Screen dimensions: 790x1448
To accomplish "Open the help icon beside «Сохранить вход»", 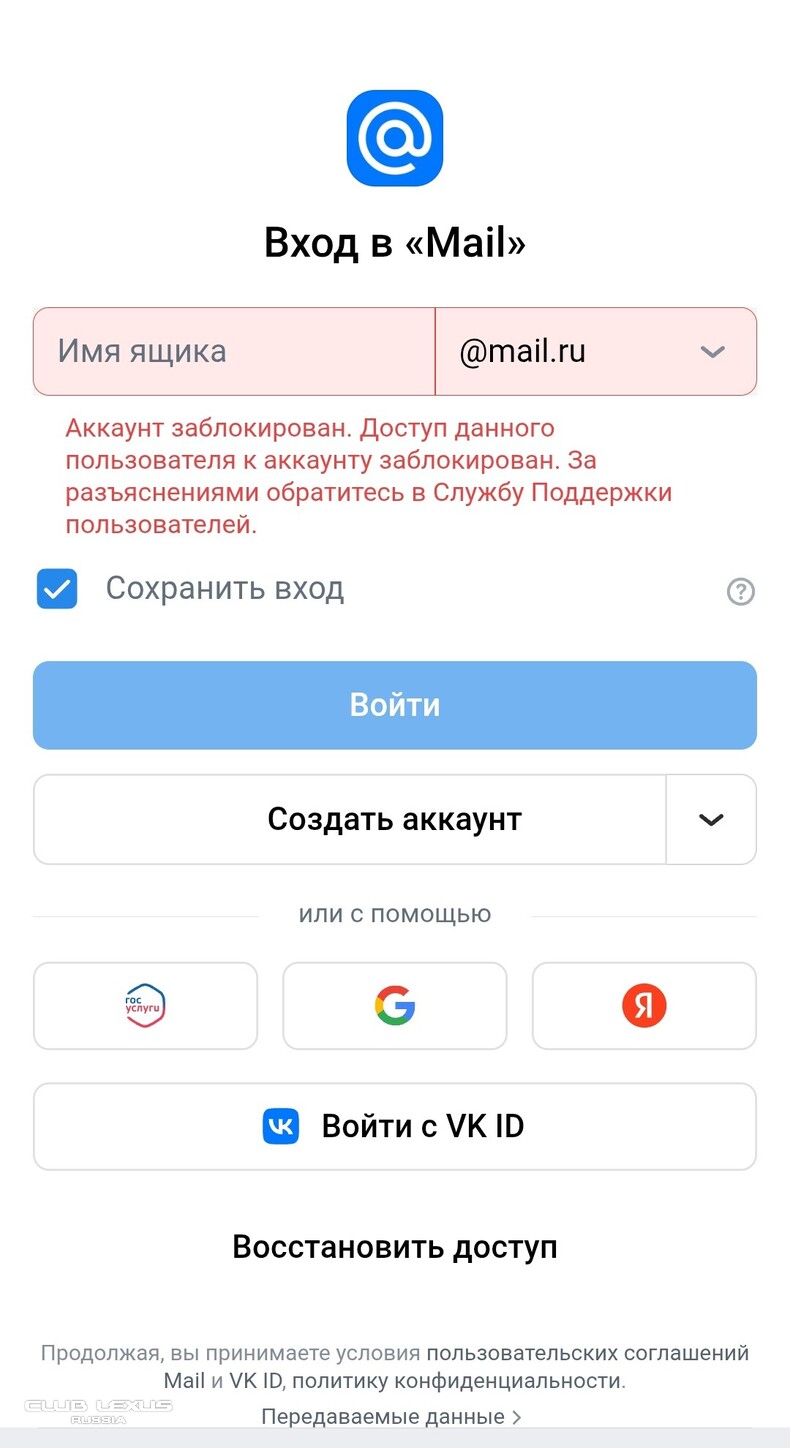I will [740, 592].
